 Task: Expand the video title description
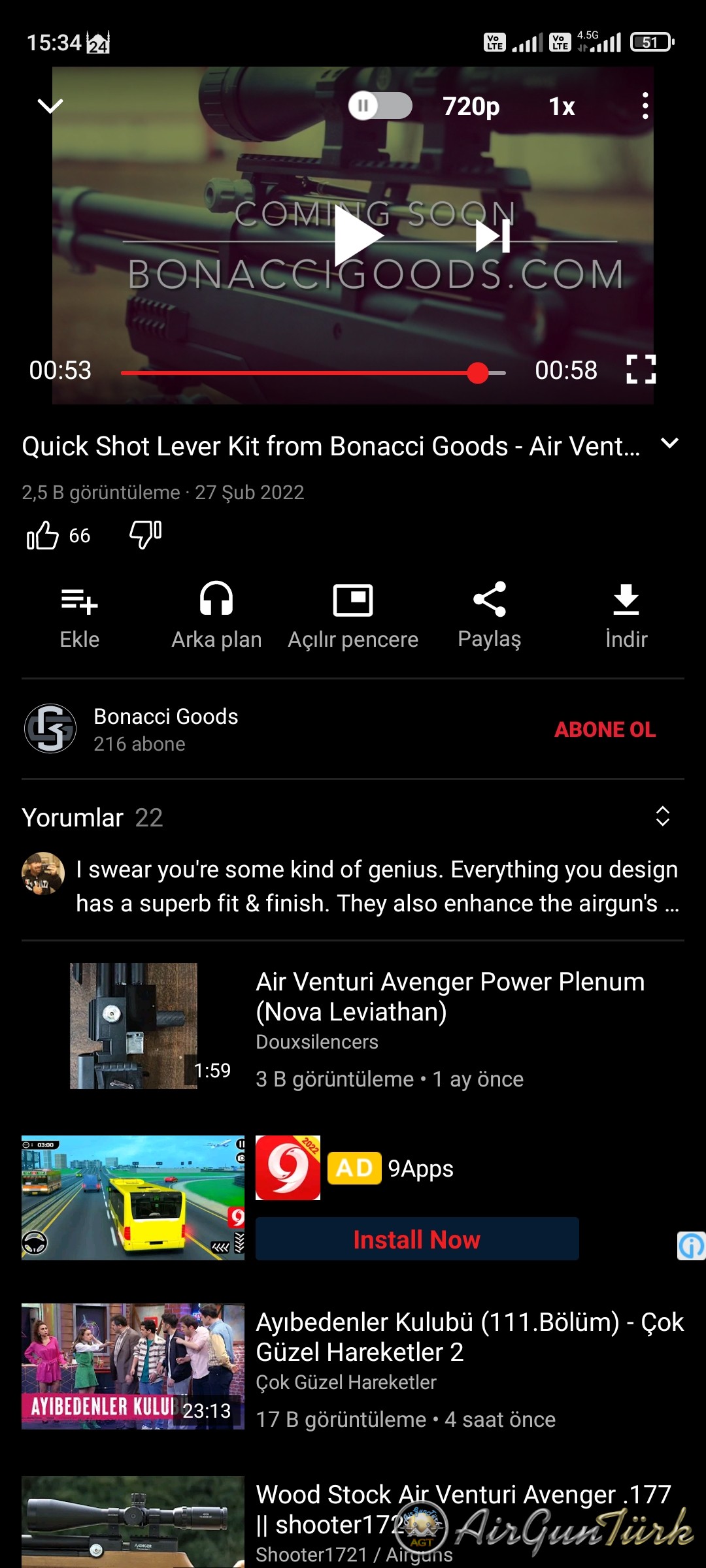click(670, 444)
